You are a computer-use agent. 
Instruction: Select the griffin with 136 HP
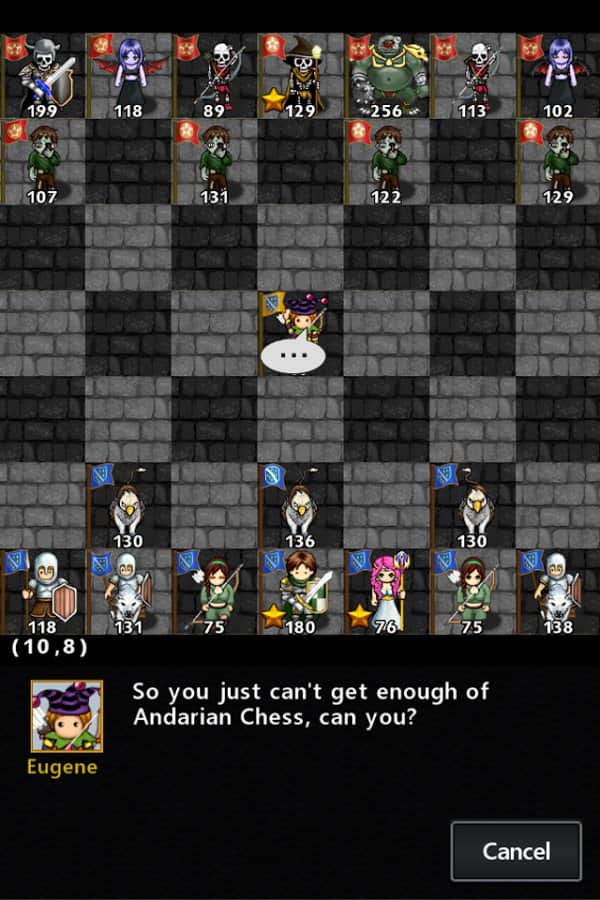300,506
